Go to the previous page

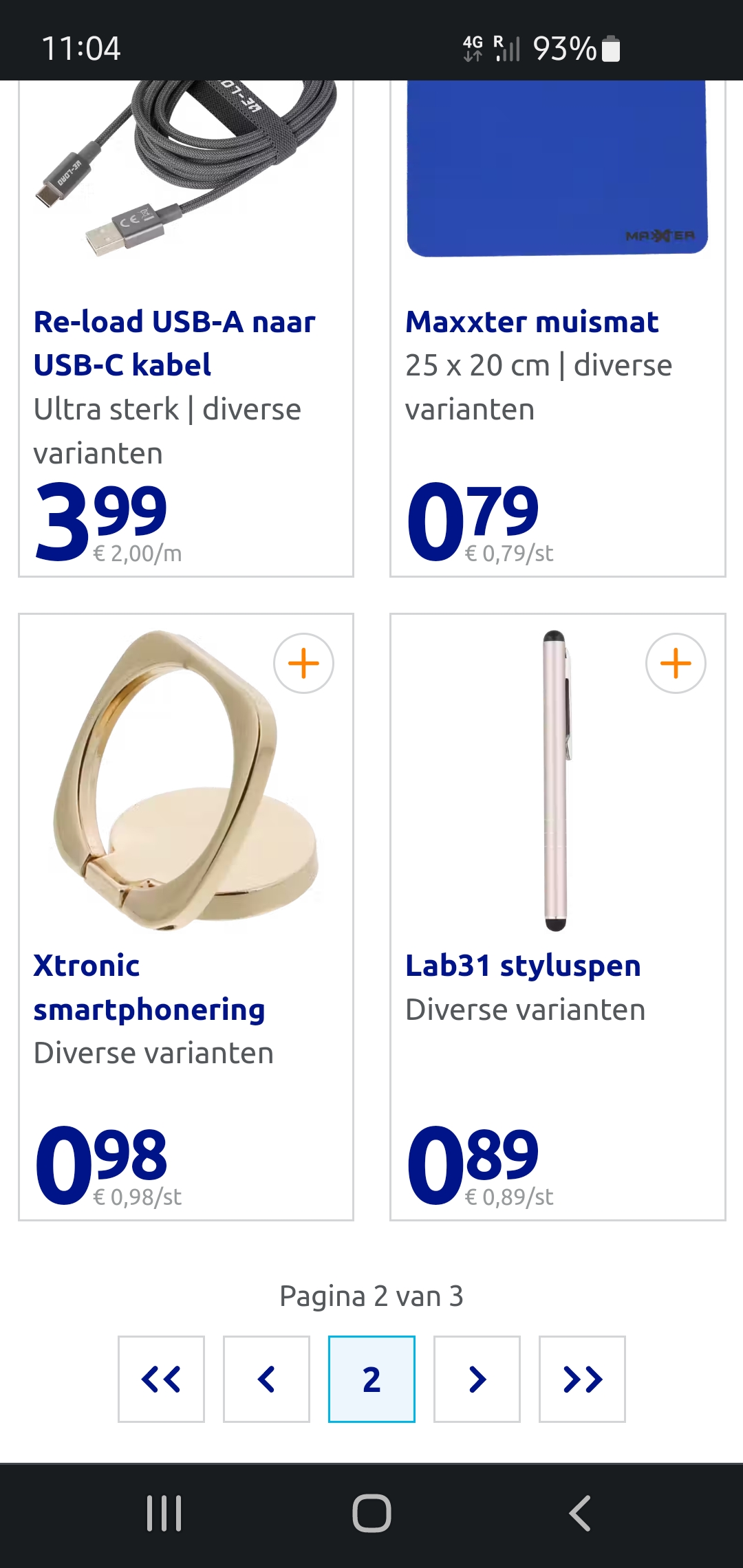click(x=266, y=1379)
